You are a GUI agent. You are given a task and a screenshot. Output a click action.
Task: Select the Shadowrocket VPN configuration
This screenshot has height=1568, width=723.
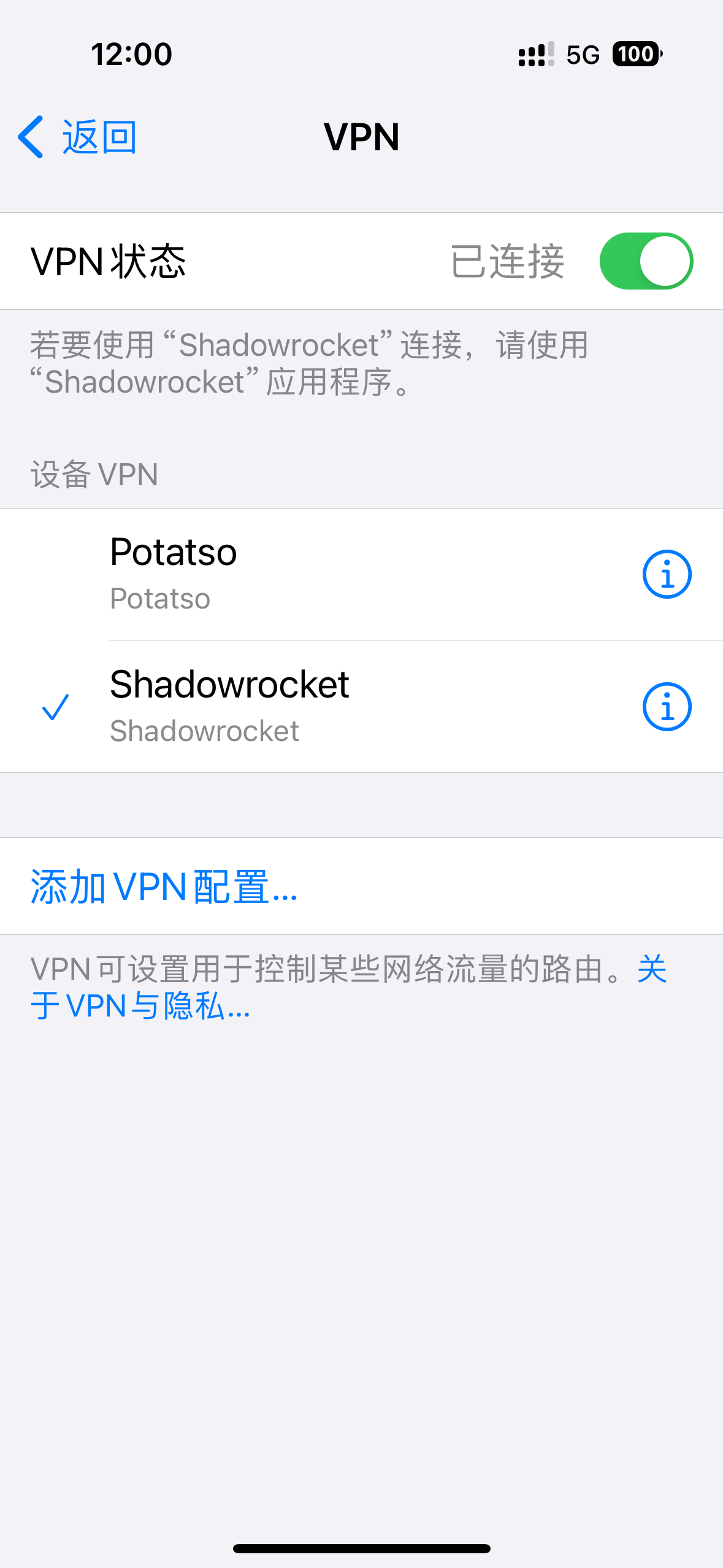[x=307, y=706]
